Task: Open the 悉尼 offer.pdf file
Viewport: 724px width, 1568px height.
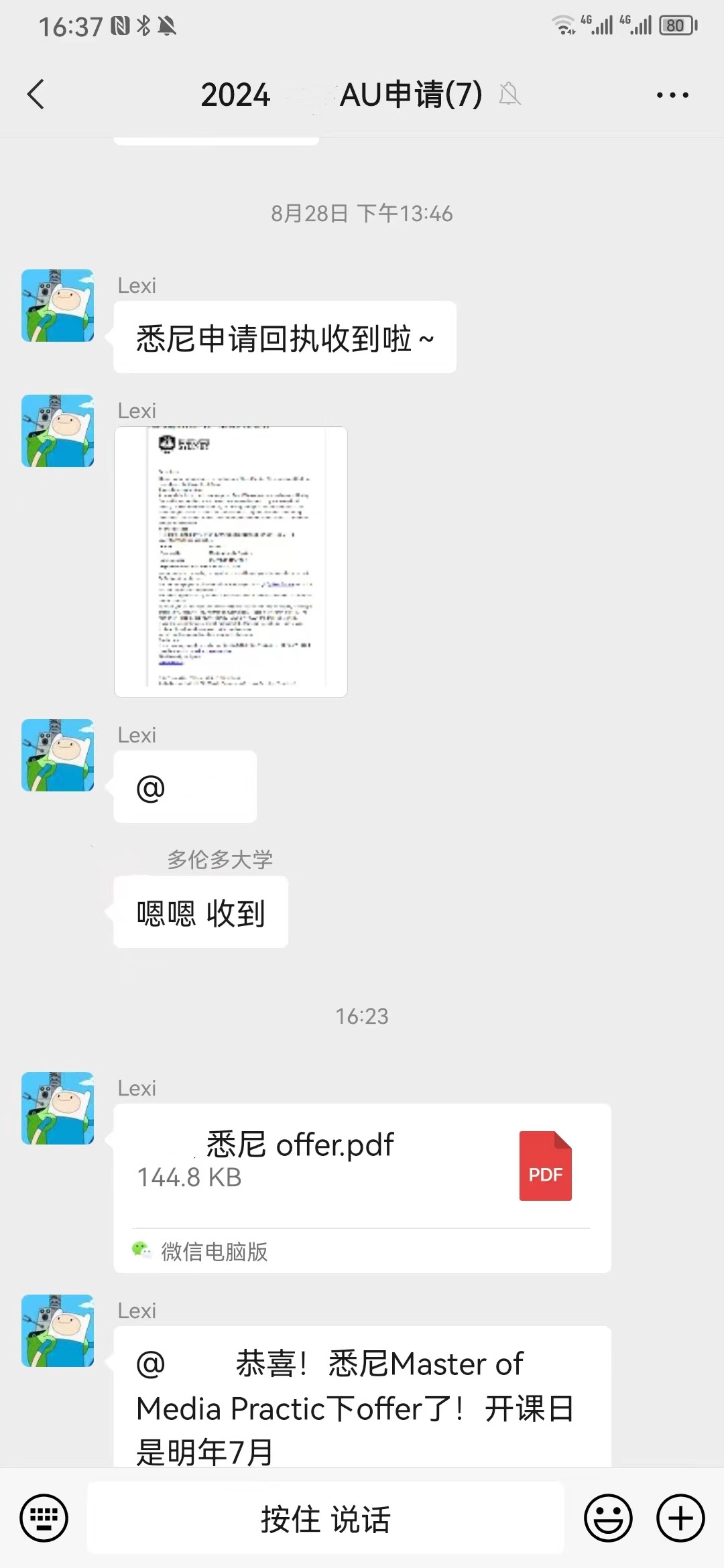Action: (x=362, y=1166)
